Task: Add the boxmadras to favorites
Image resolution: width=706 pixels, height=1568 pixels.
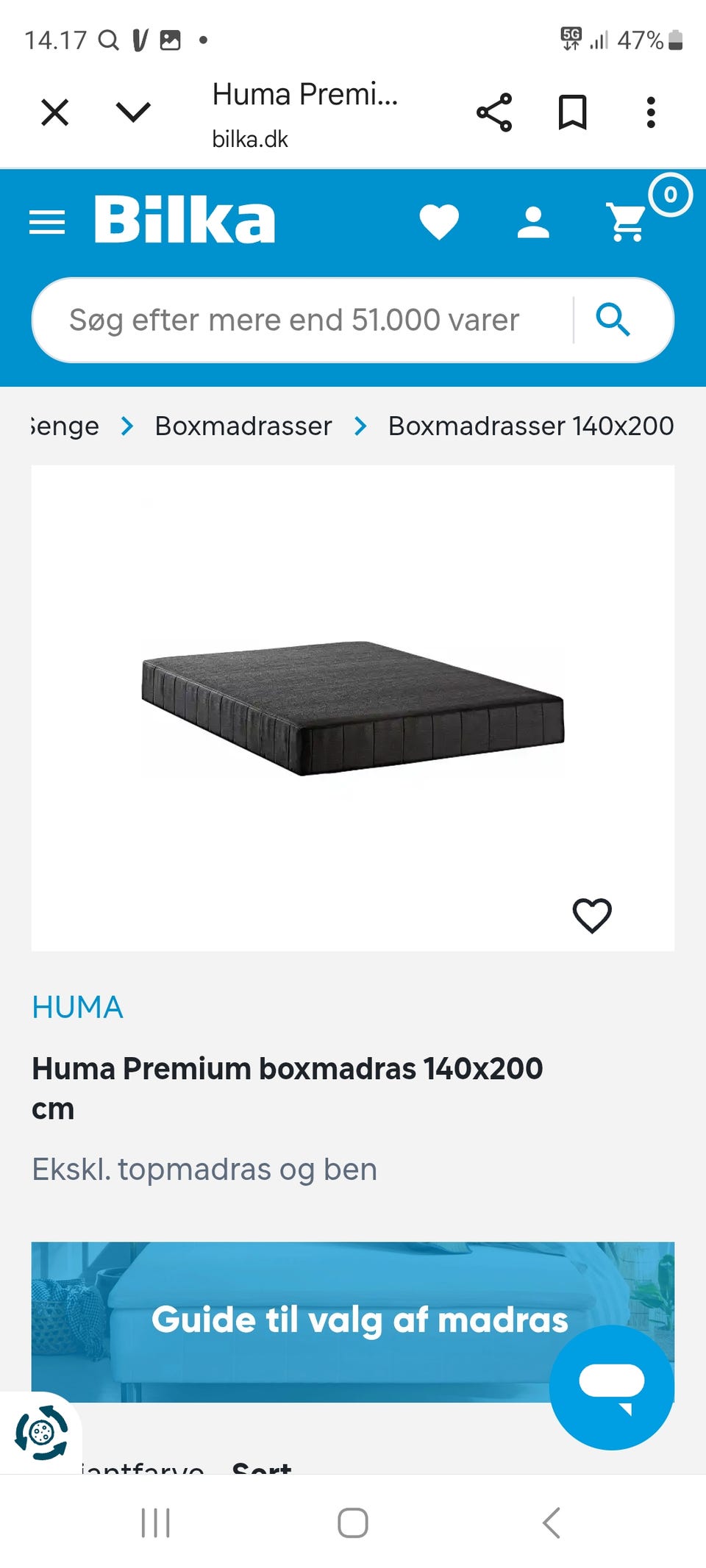Action: pos(592,916)
